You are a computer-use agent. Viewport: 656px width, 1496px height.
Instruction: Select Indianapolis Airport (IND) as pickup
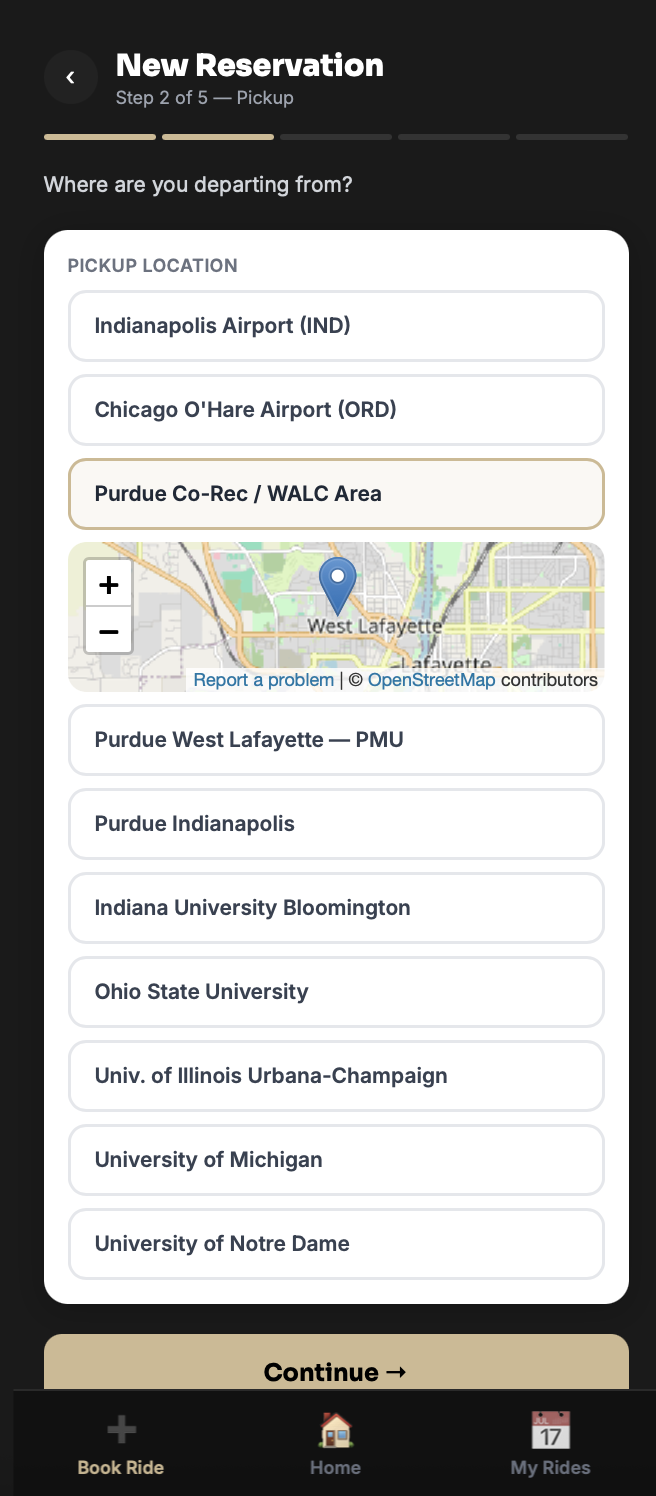(x=336, y=326)
